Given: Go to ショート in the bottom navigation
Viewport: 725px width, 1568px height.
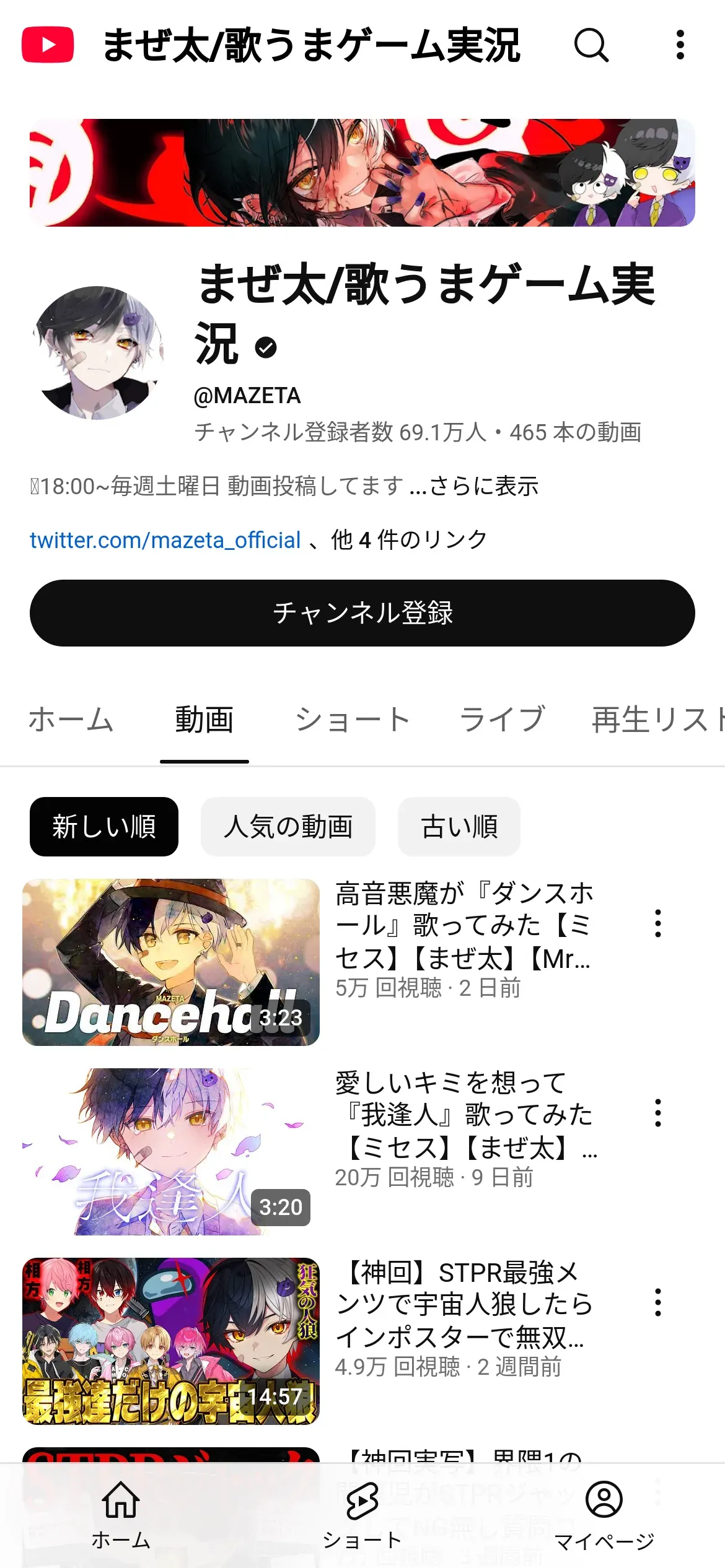Looking at the screenshot, I should [x=362, y=1515].
